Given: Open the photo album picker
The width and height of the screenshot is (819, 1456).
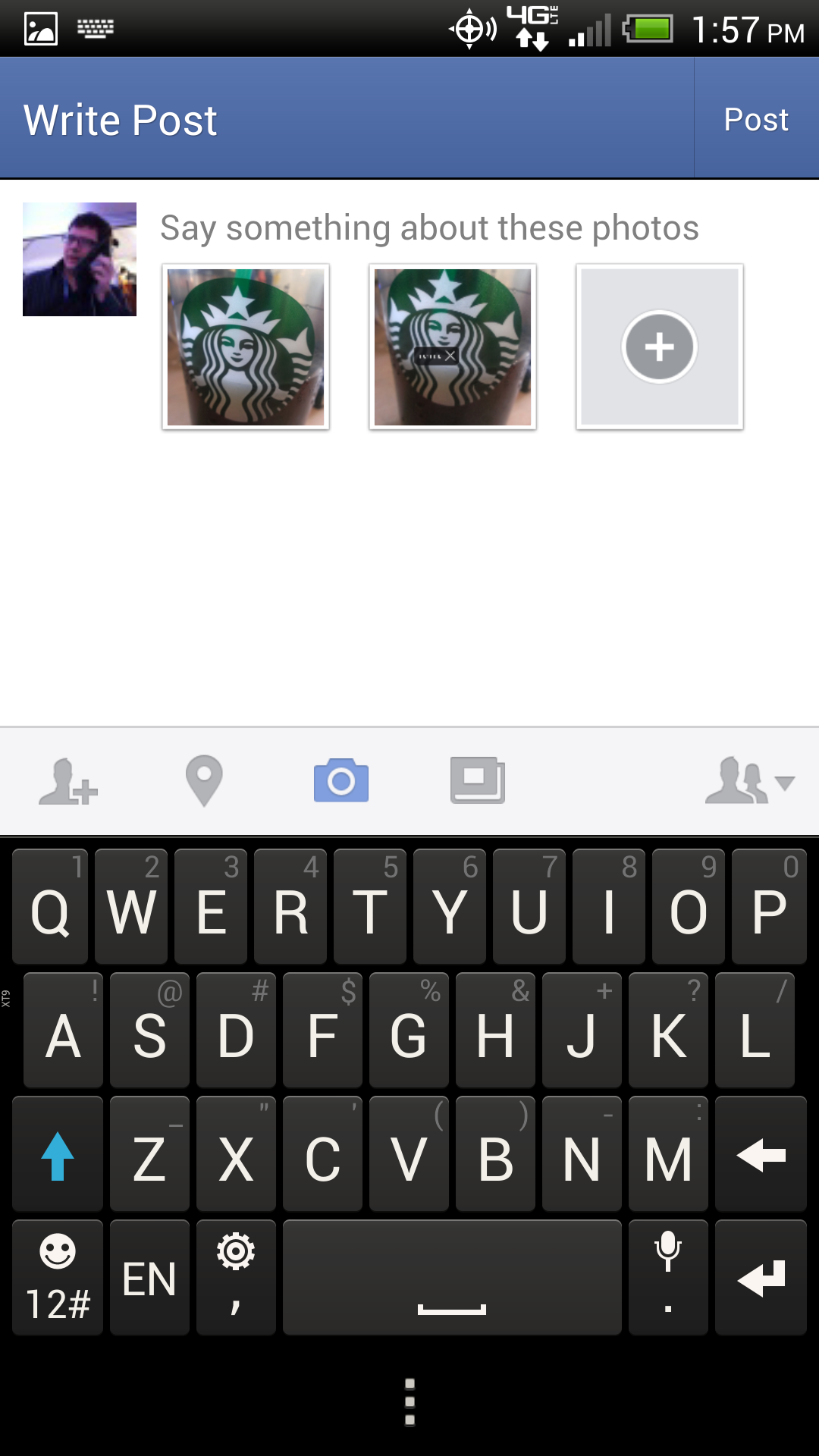Looking at the screenshot, I should click(478, 781).
